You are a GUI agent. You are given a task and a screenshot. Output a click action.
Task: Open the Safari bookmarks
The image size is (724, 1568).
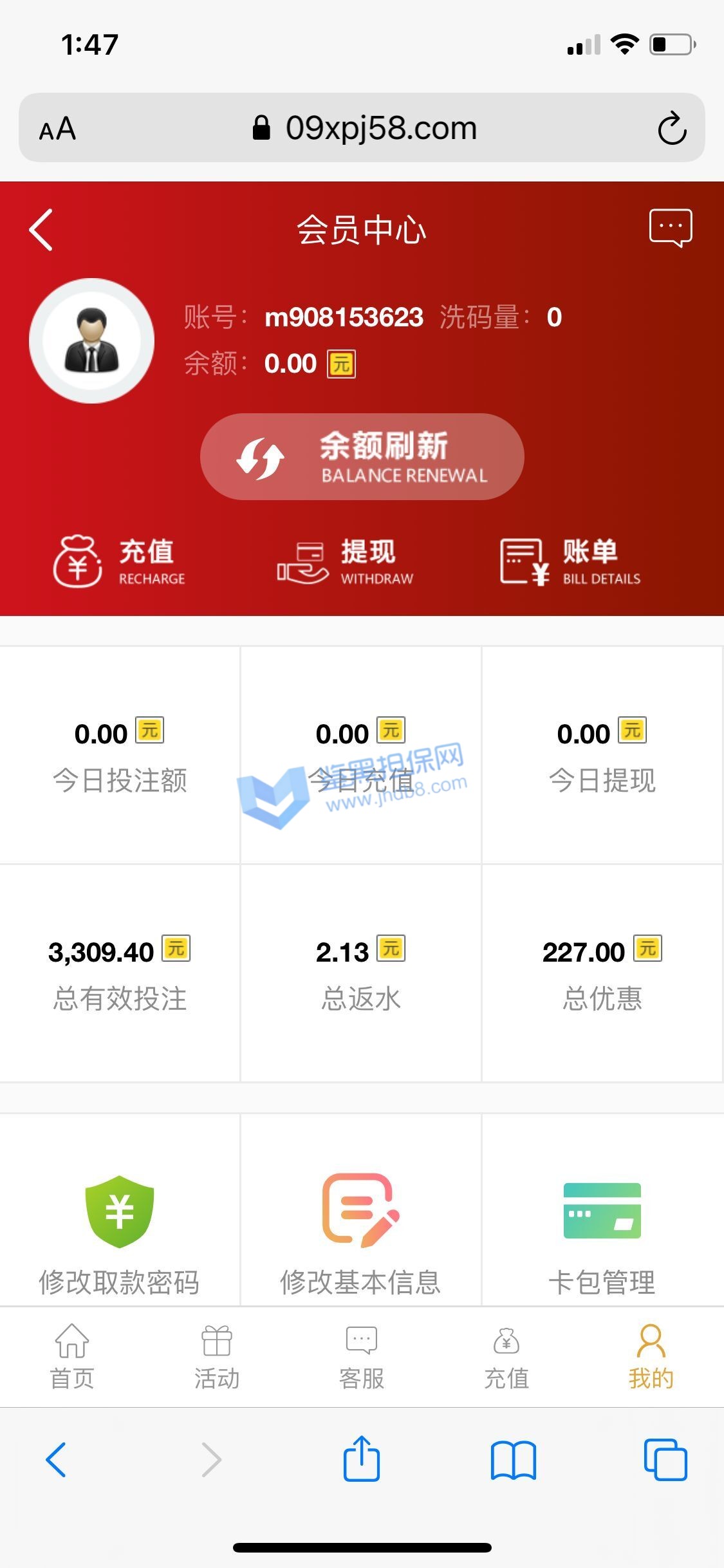click(x=513, y=1460)
